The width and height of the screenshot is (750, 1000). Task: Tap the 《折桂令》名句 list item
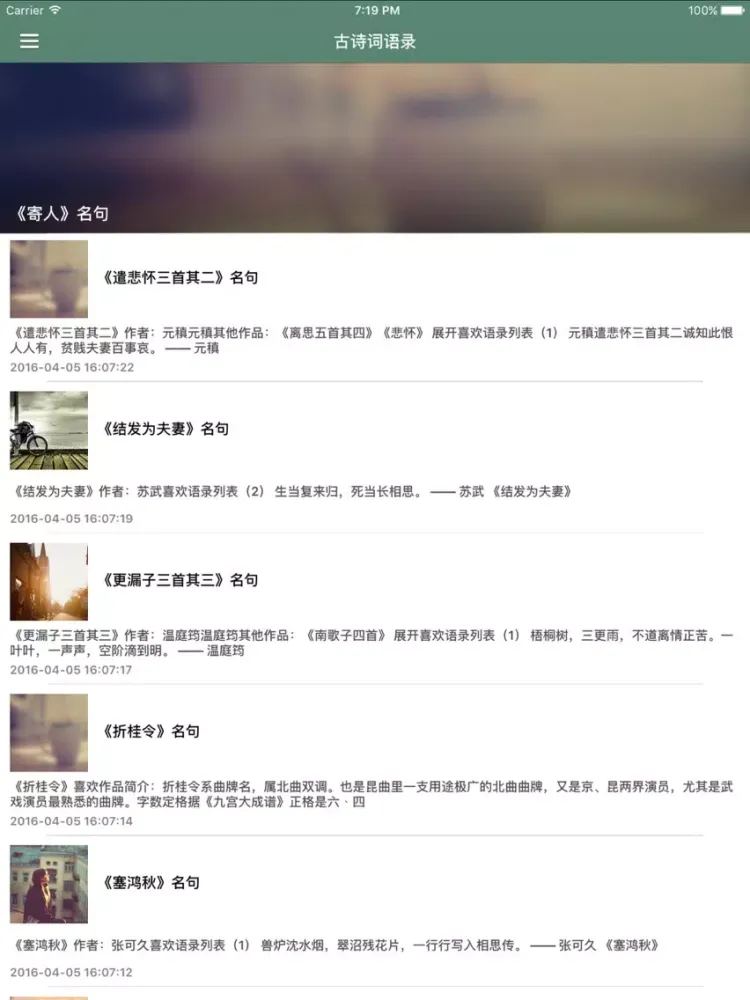[151, 731]
